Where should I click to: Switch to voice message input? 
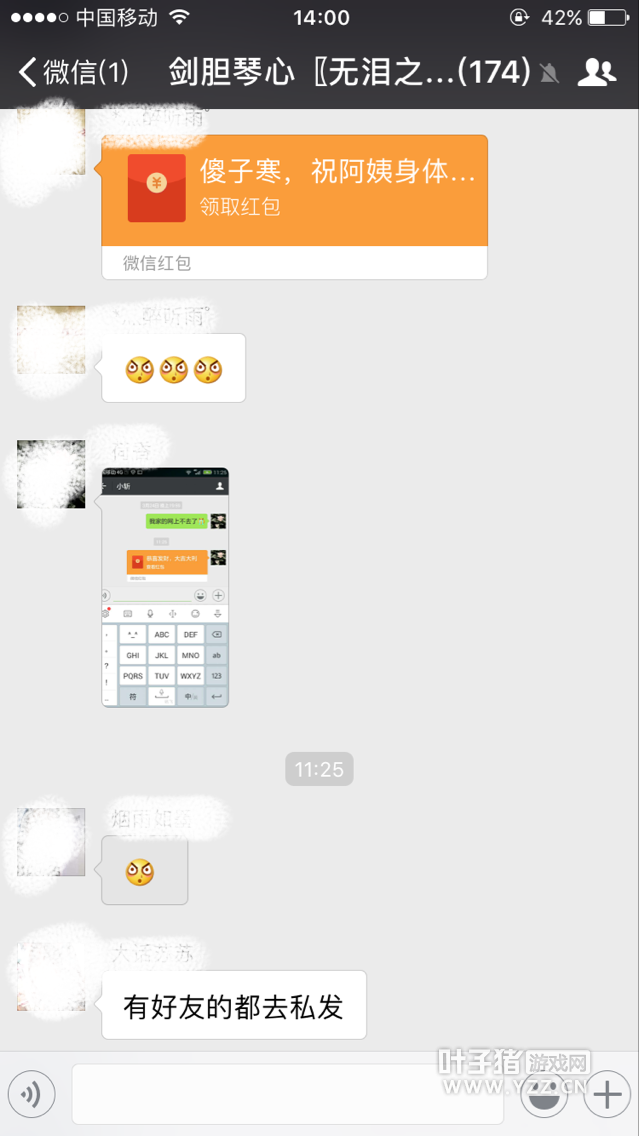[x=31, y=1095]
